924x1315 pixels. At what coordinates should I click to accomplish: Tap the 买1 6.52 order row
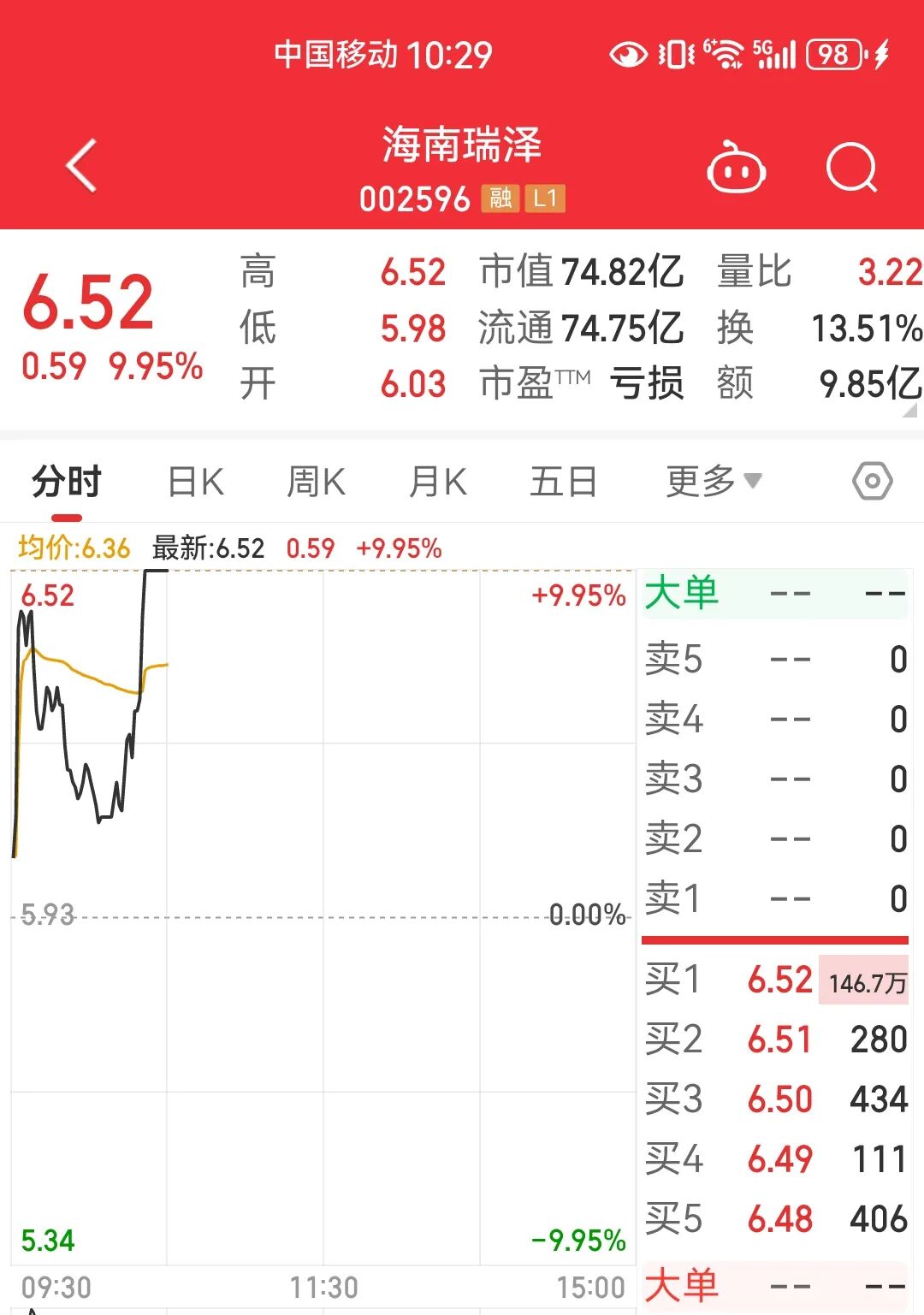click(x=775, y=980)
